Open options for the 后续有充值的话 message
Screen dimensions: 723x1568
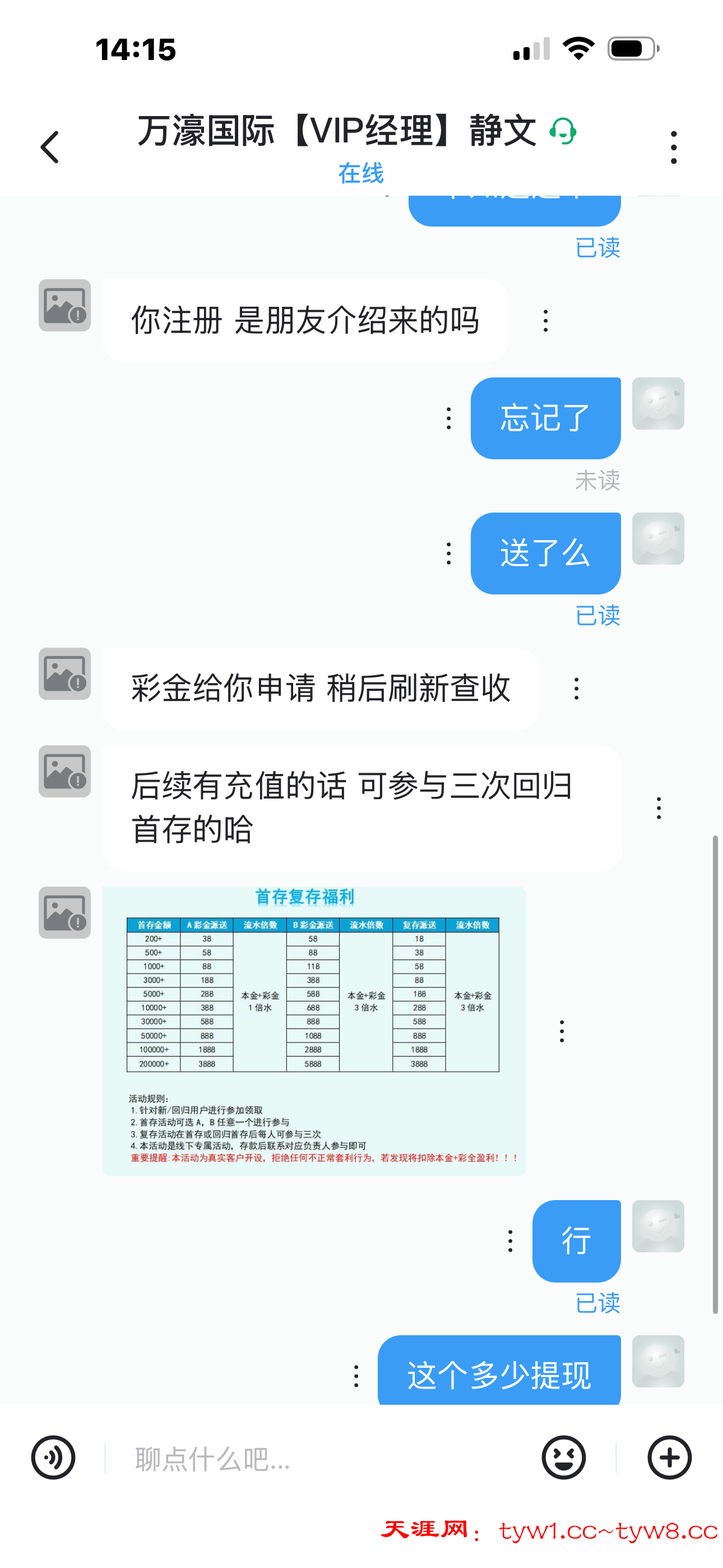(x=659, y=808)
